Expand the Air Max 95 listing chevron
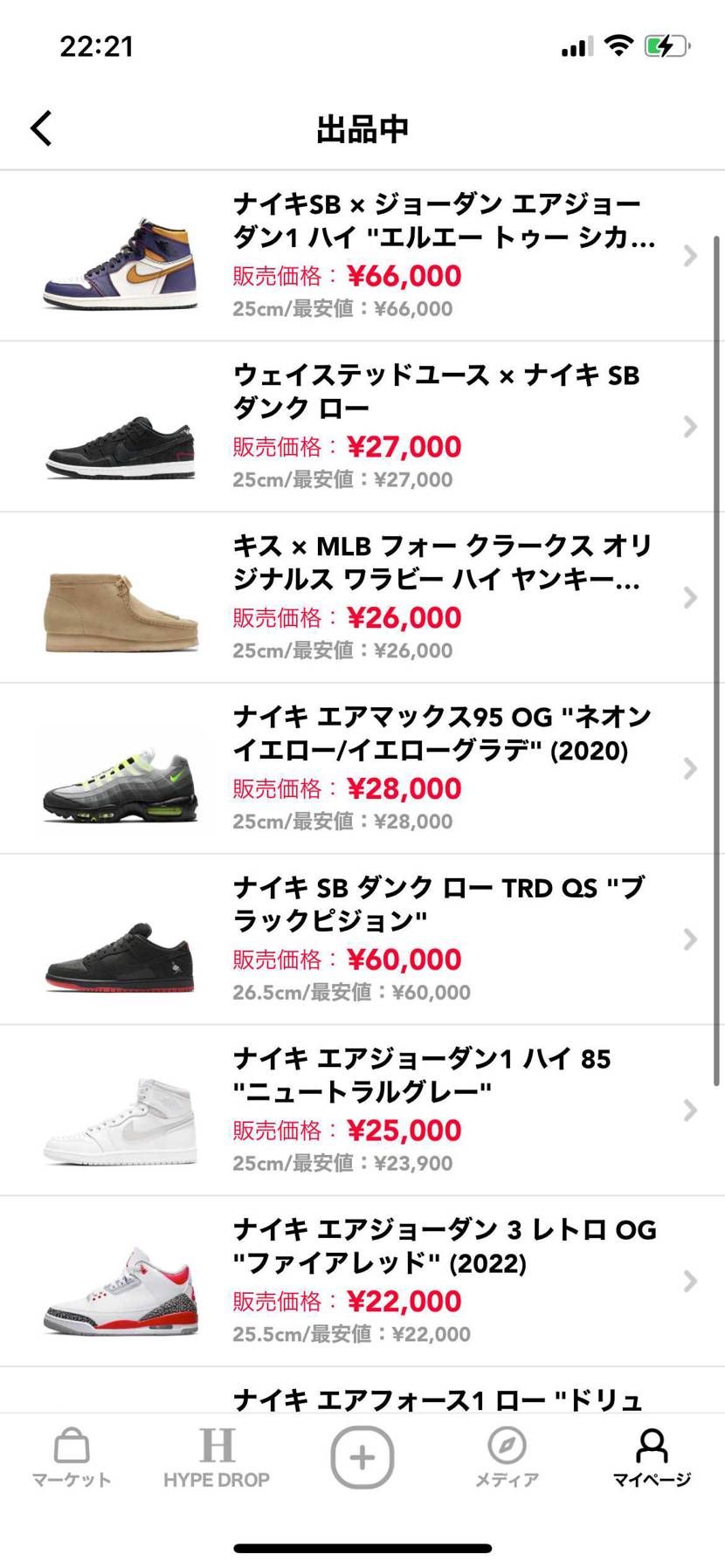Screen dimensions: 725x1568 tap(689, 768)
